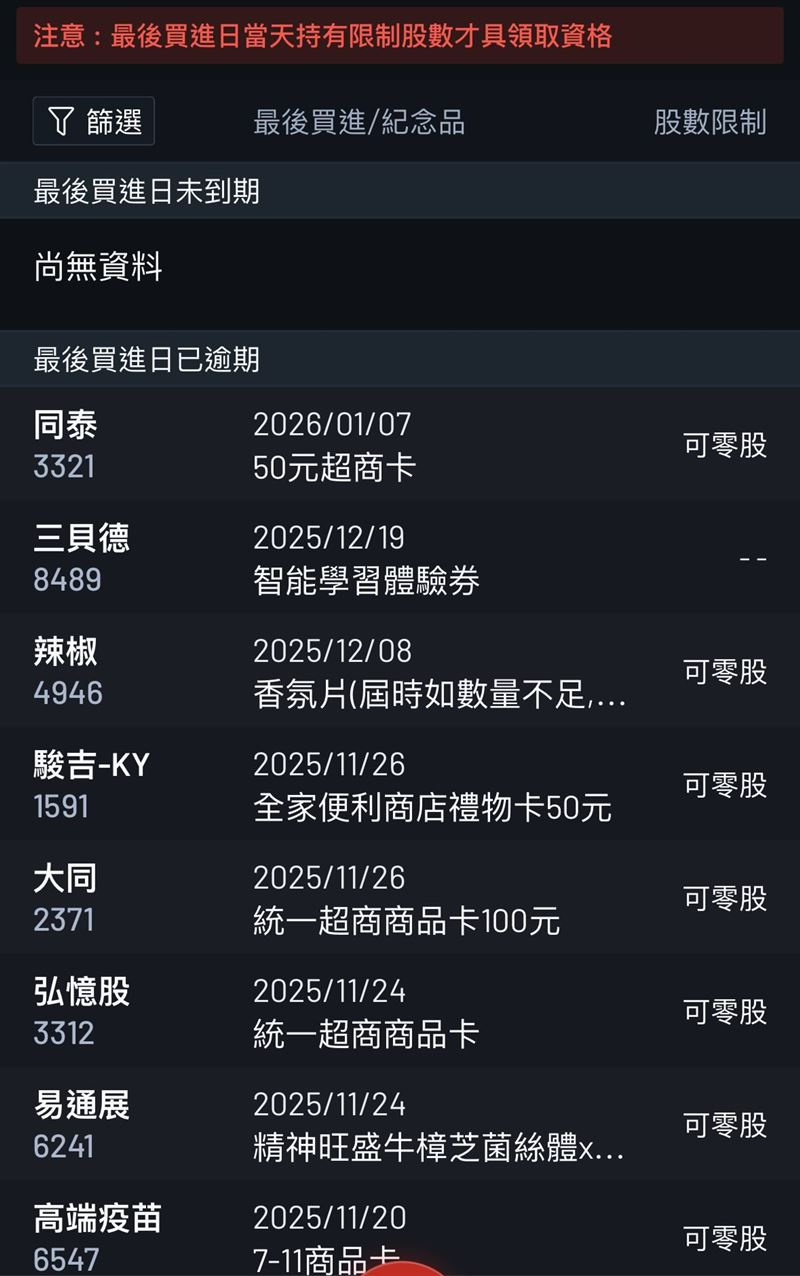This screenshot has height=1276, width=800.
Task: Open the 篩選 filter panel
Action: pos(93,120)
